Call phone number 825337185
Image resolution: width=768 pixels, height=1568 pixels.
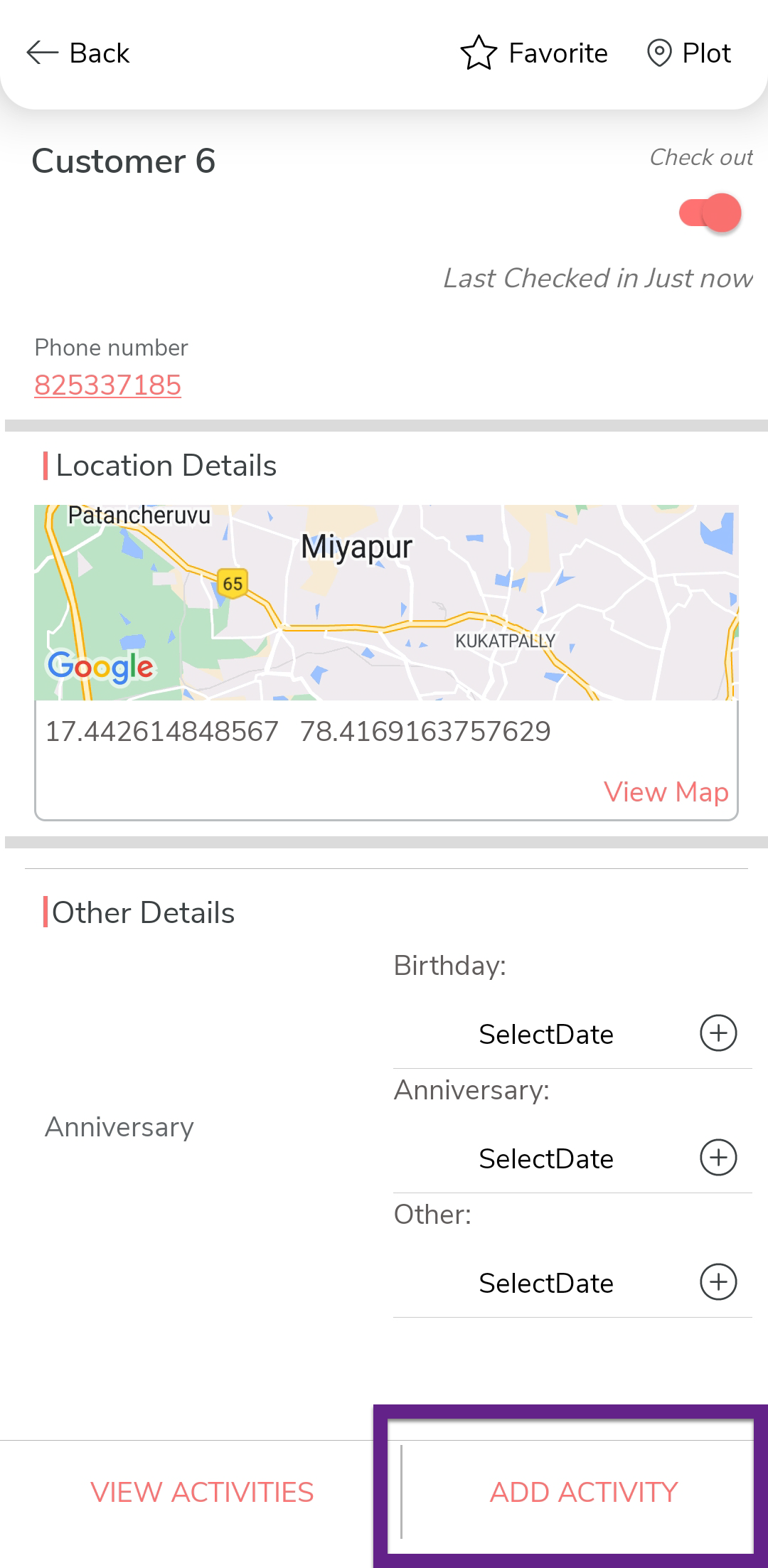tap(108, 385)
